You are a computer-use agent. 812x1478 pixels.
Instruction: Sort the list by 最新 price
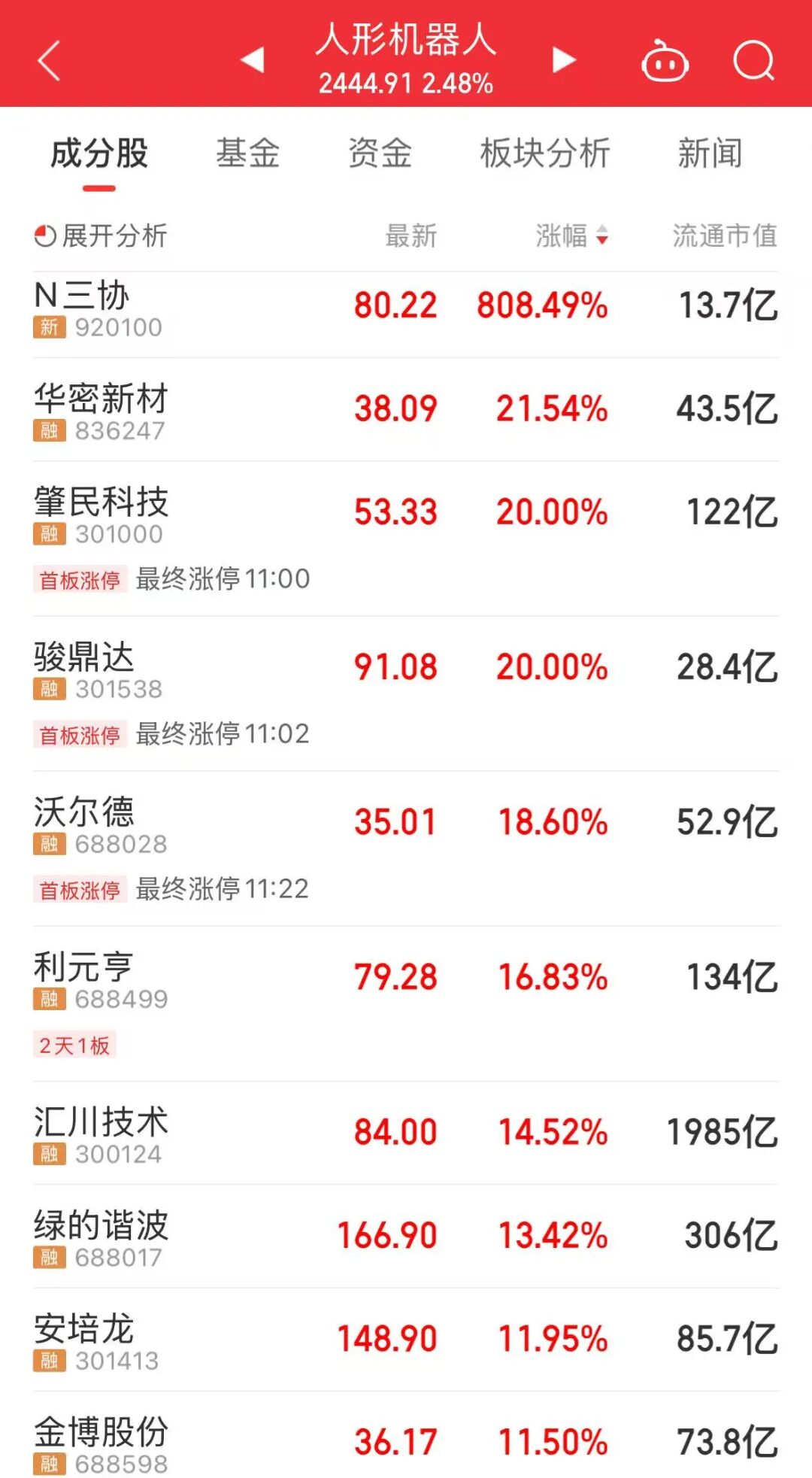pyautogui.click(x=411, y=236)
